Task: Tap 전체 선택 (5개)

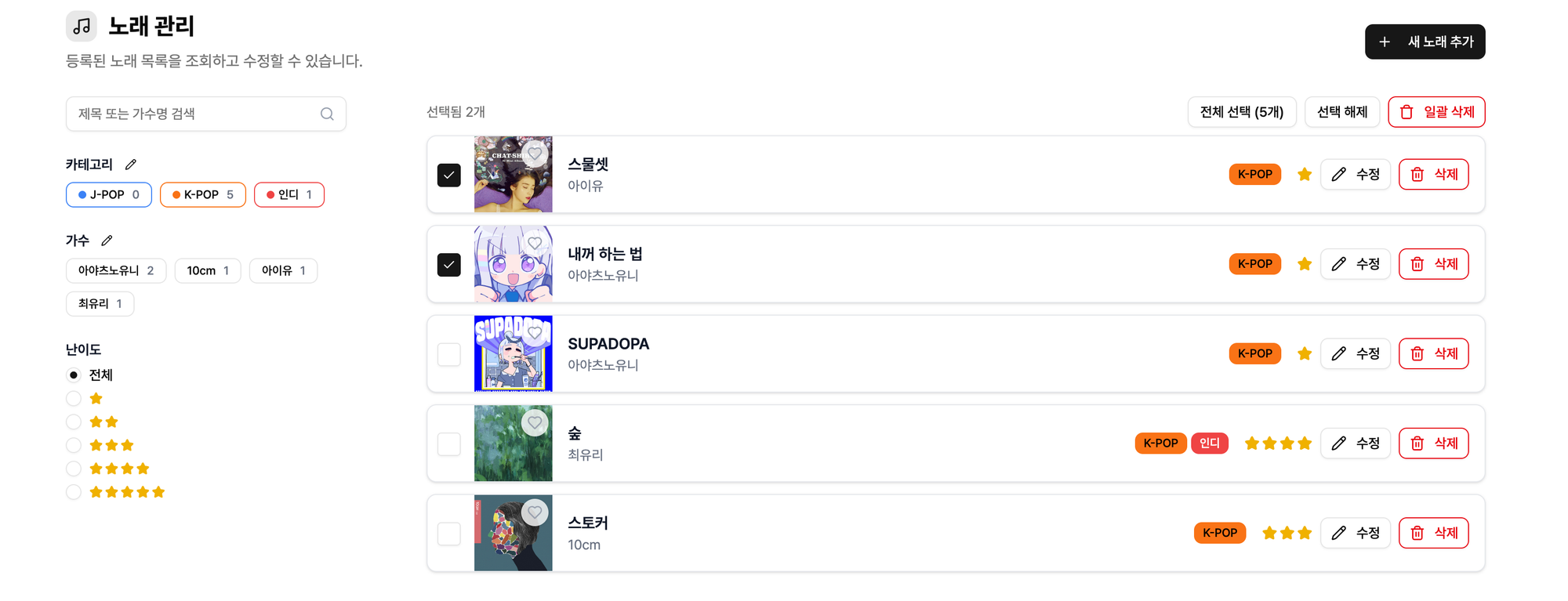Action: pos(1241,112)
